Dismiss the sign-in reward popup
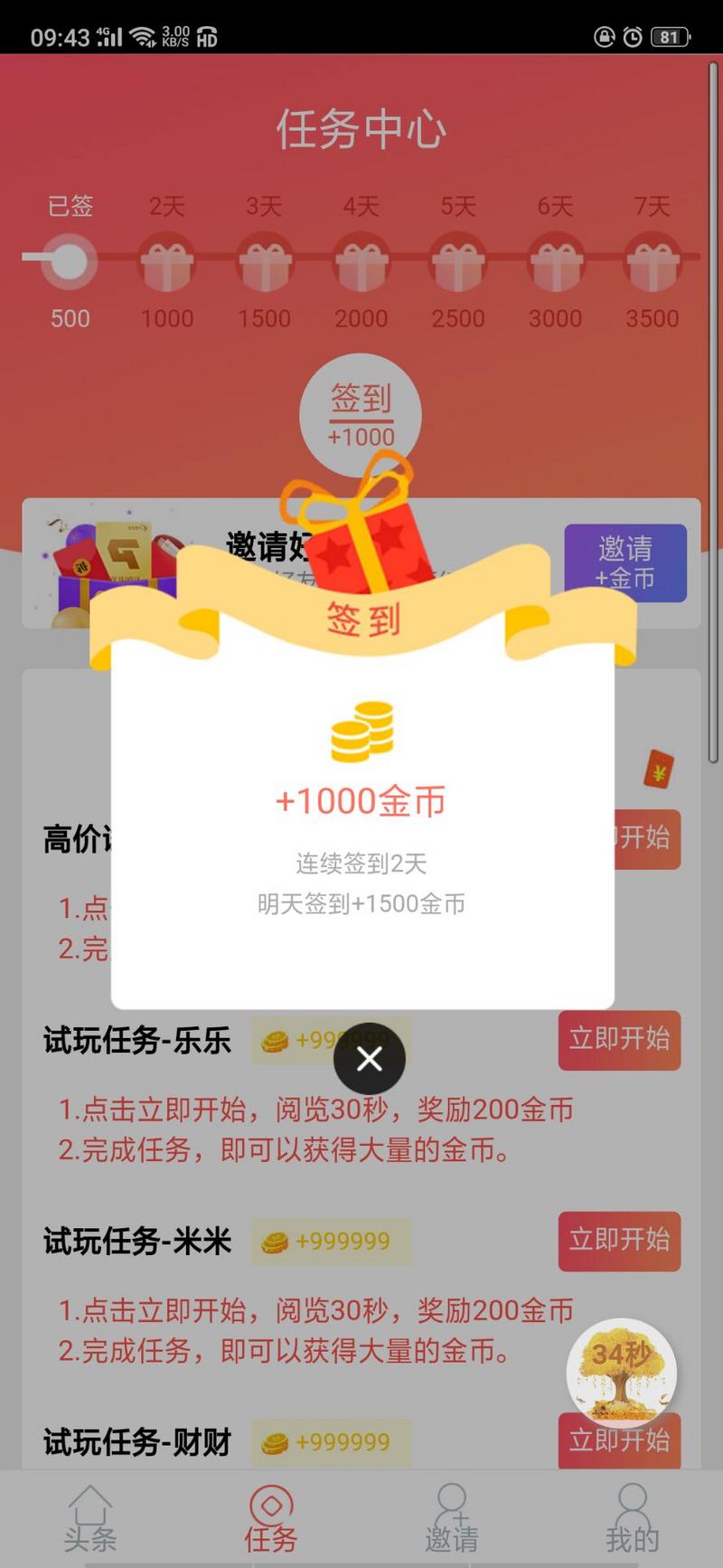The width and height of the screenshot is (723, 1568). (x=369, y=1059)
